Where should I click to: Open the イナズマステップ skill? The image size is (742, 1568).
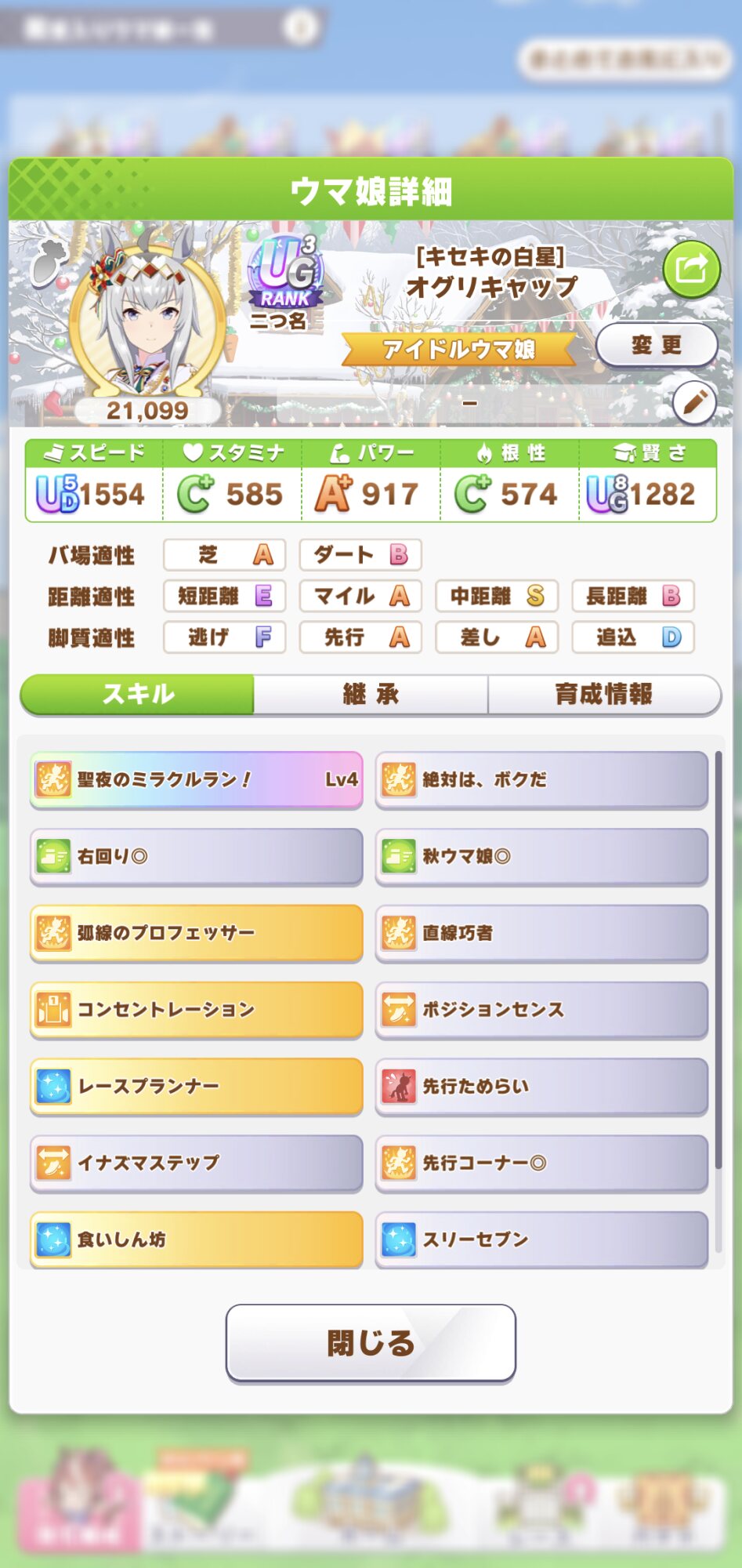point(196,1163)
